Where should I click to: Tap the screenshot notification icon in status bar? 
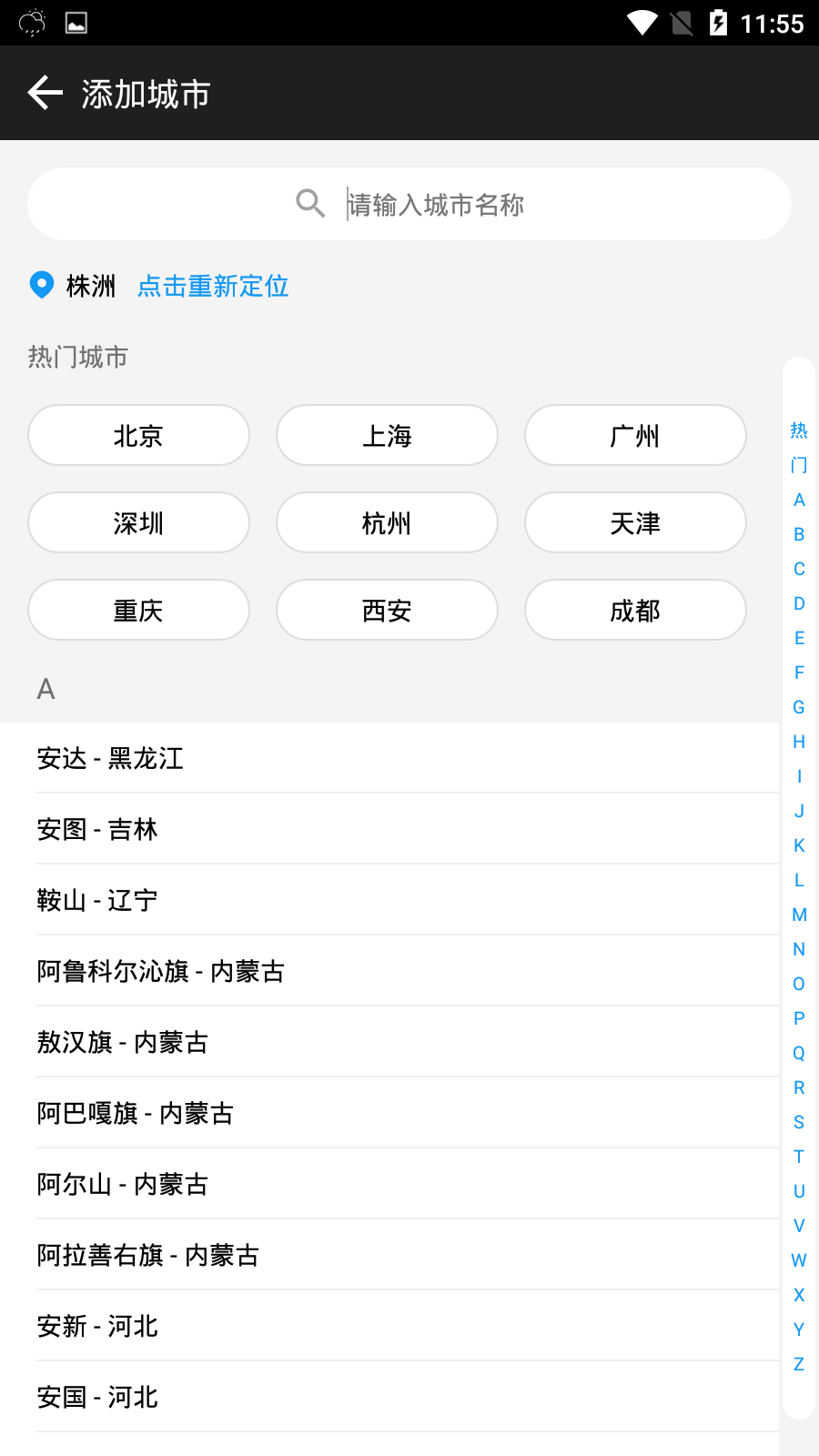click(x=75, y=23)
